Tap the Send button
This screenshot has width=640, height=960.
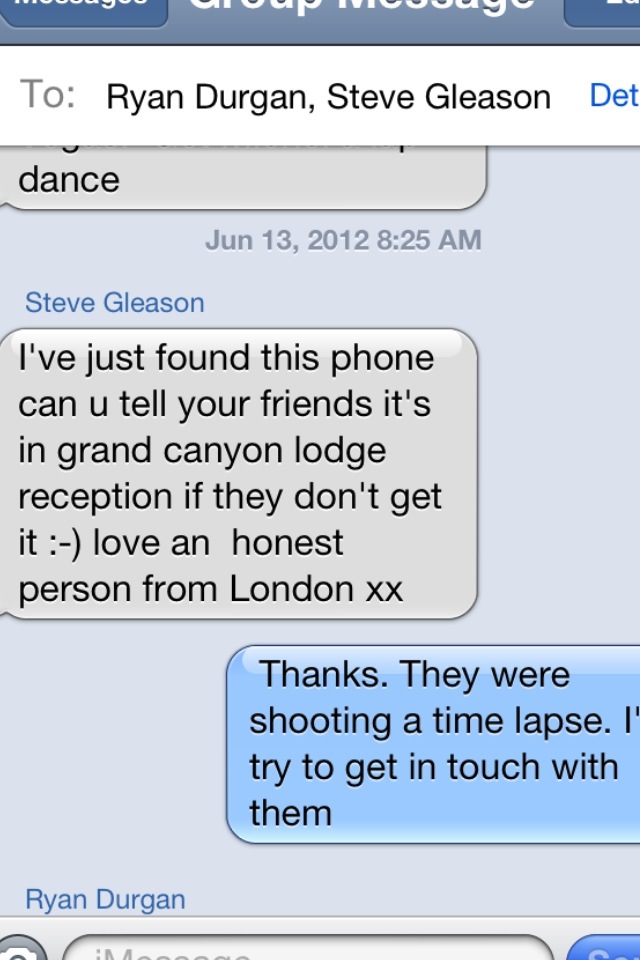pyautogui.click(x=605, y=948)
